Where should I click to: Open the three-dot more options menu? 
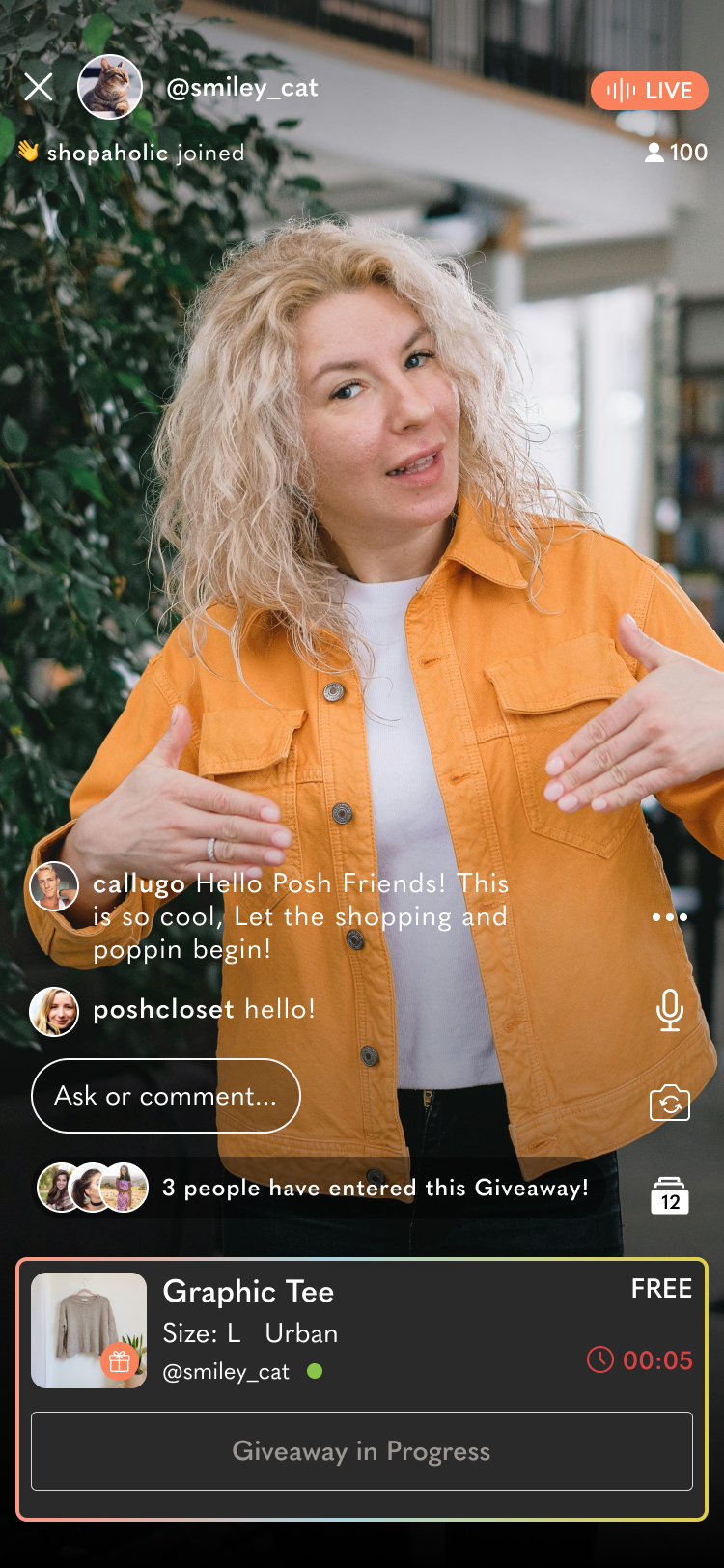669,917
